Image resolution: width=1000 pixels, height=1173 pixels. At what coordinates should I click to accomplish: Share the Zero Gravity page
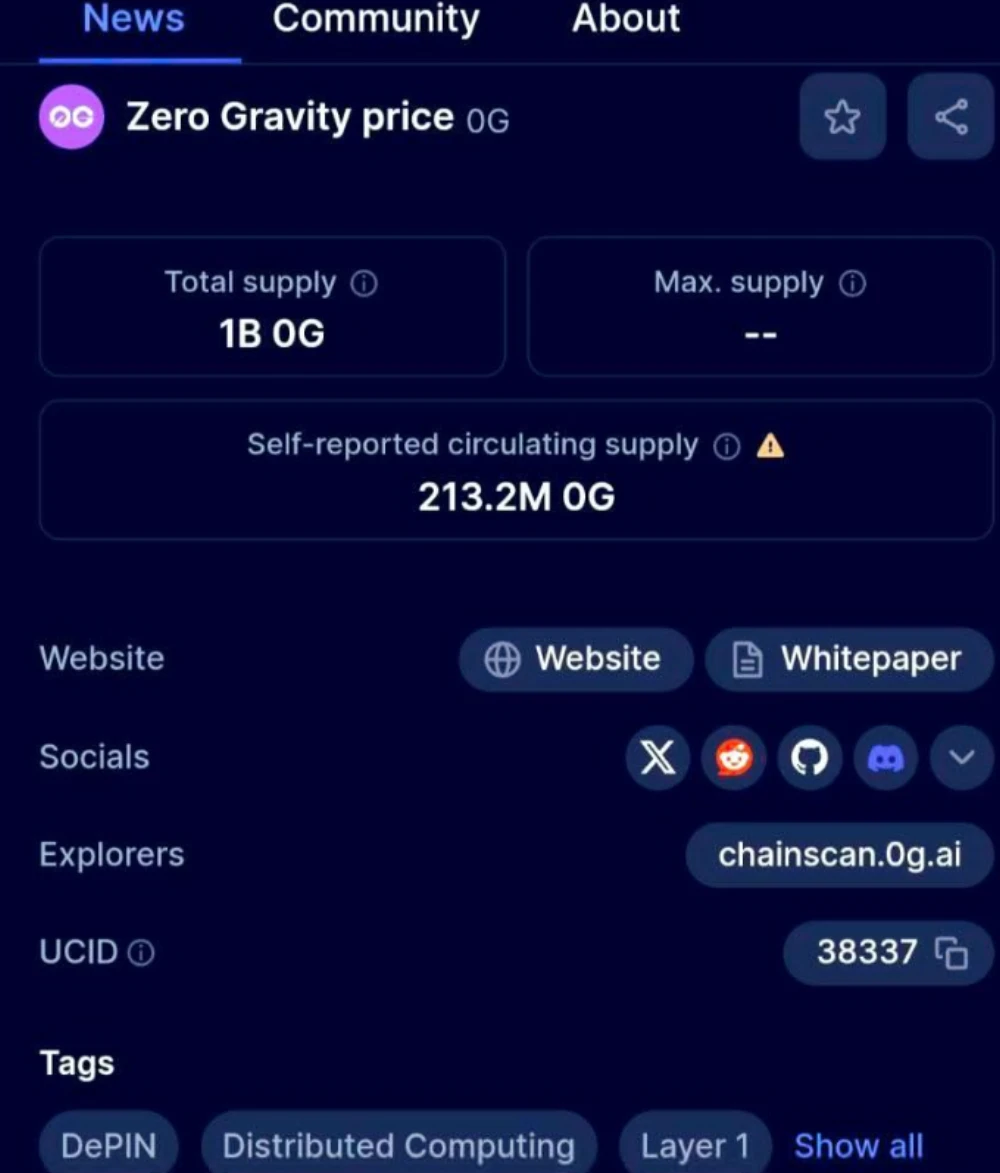[950, 117]
